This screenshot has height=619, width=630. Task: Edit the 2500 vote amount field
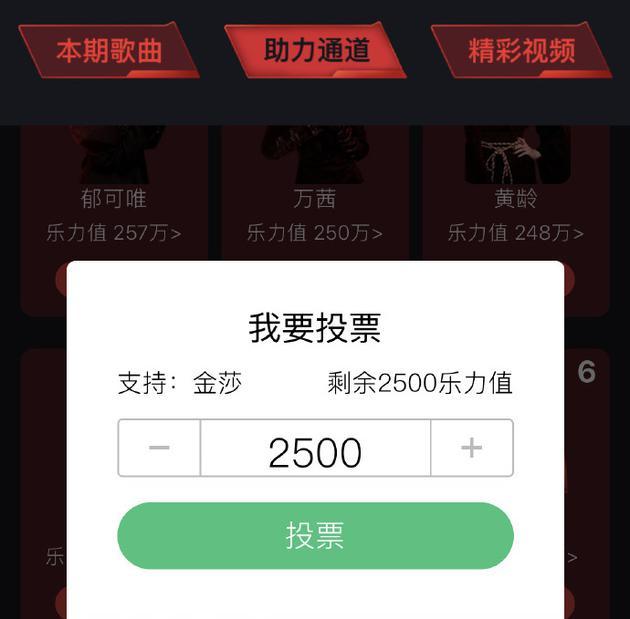[315, 449]
